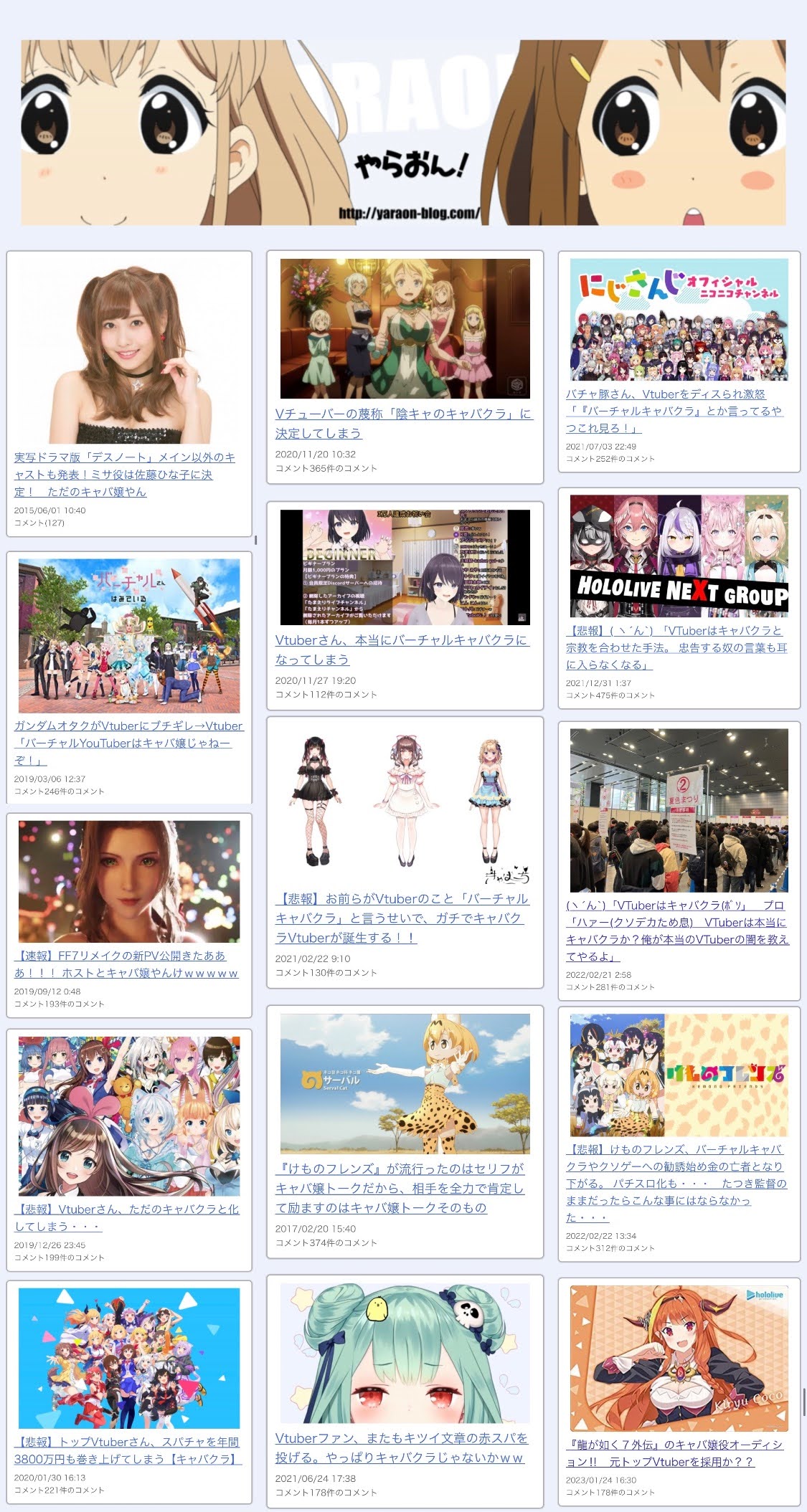807x1512 pixels.
Task: Open the FF7リメイクの新PV公開 article
Action: 126,964
